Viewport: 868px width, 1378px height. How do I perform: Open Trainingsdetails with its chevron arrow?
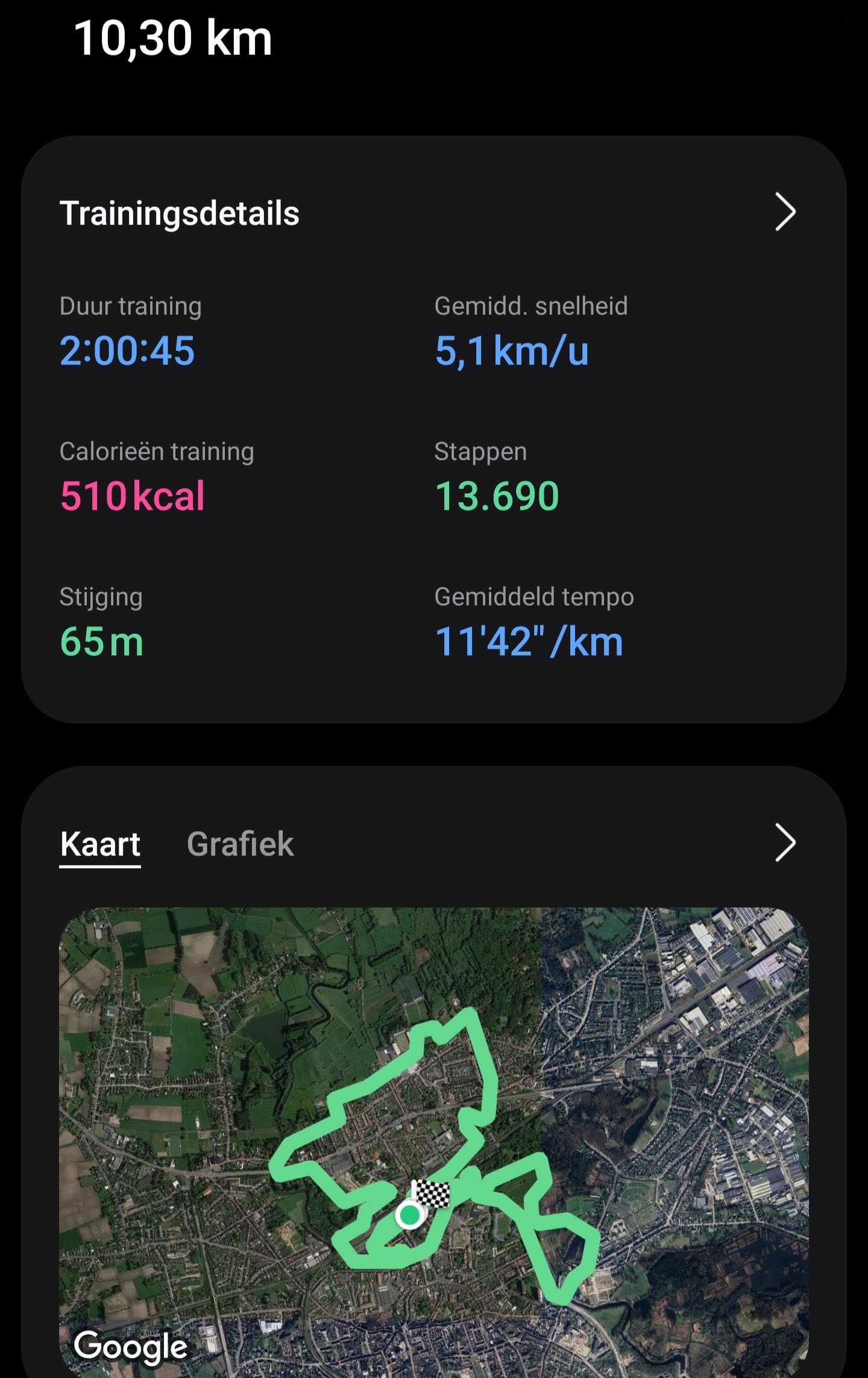(785, 212)
